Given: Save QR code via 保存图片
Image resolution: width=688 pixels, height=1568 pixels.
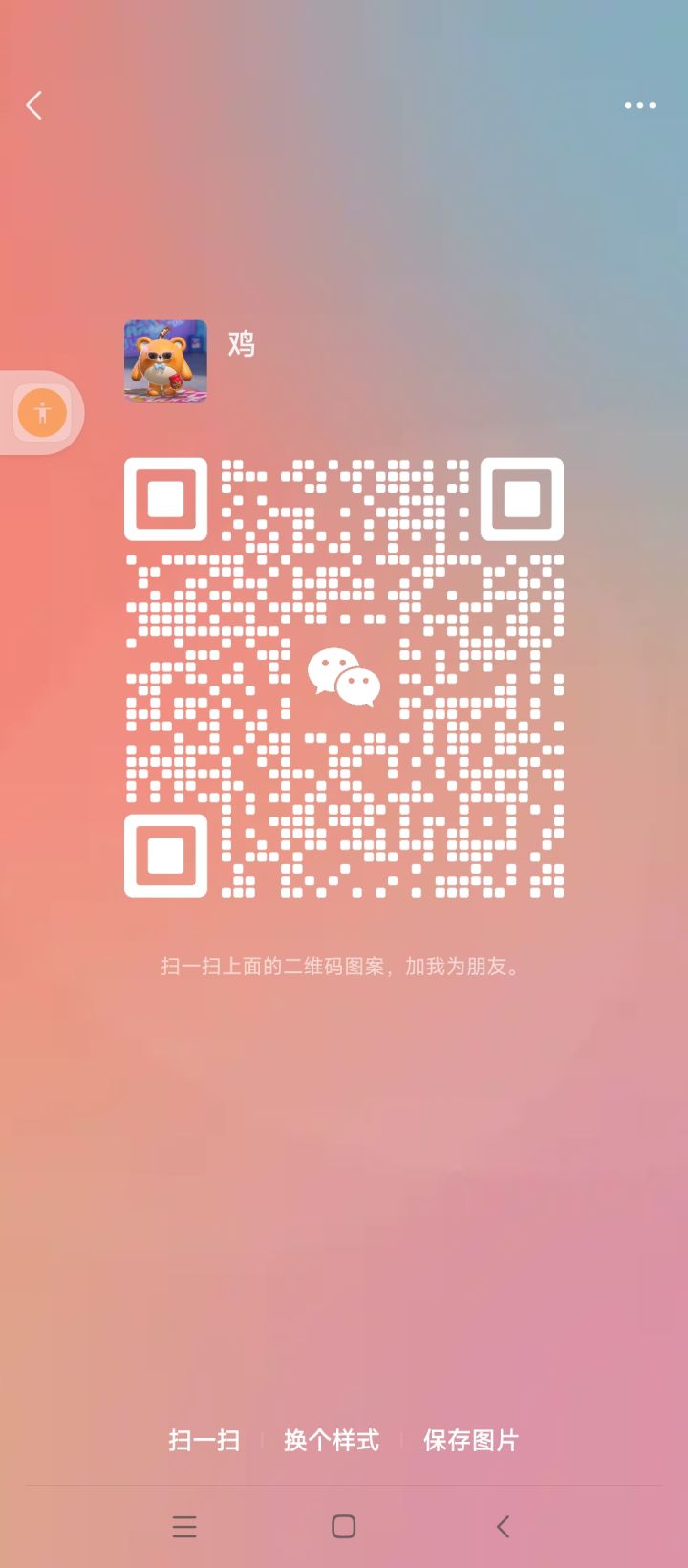Looking at the screenshot, I should pos(471,1440).
